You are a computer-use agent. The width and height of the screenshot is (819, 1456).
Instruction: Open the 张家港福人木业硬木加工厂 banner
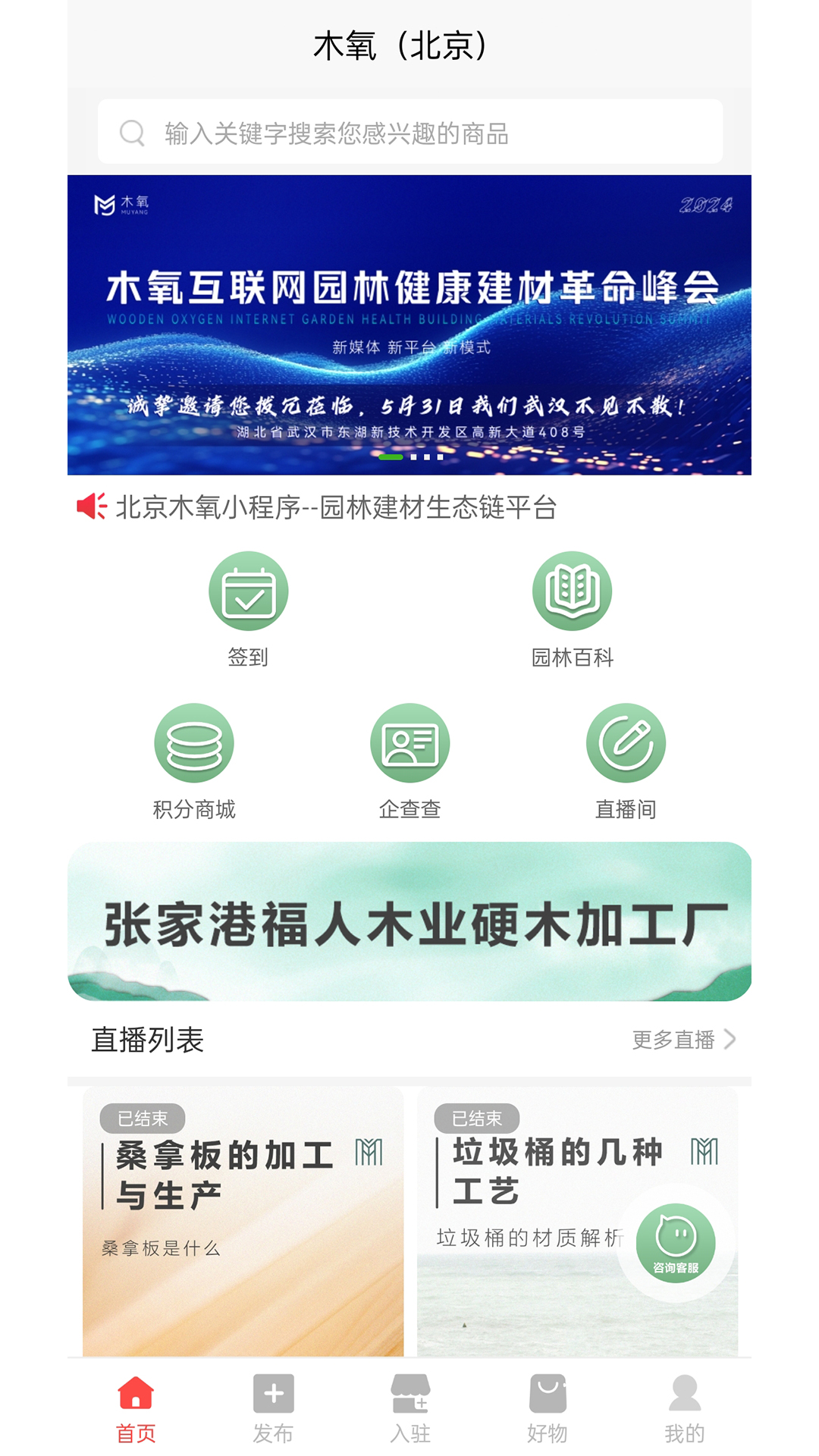409,921
